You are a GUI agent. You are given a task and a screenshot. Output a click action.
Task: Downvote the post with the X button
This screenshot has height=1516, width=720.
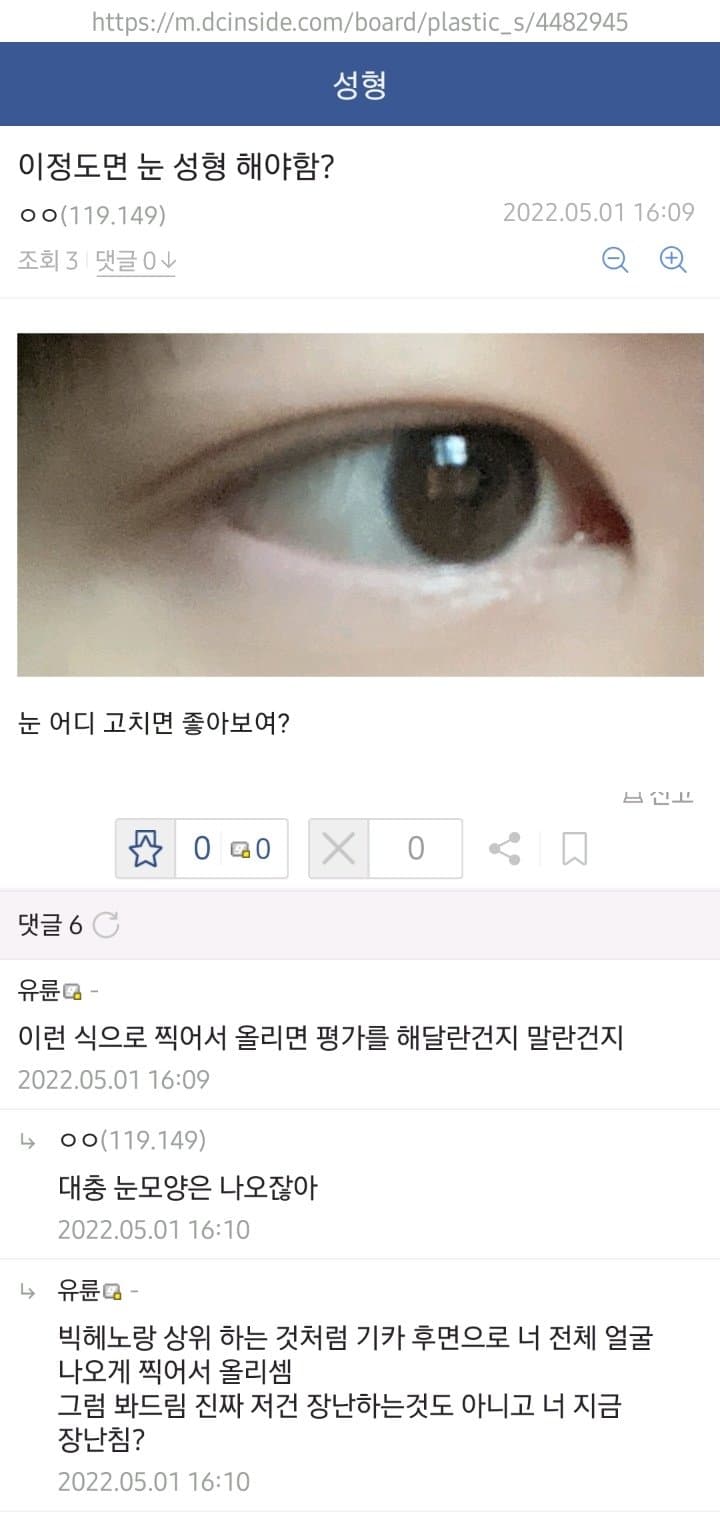click(339, 849)
